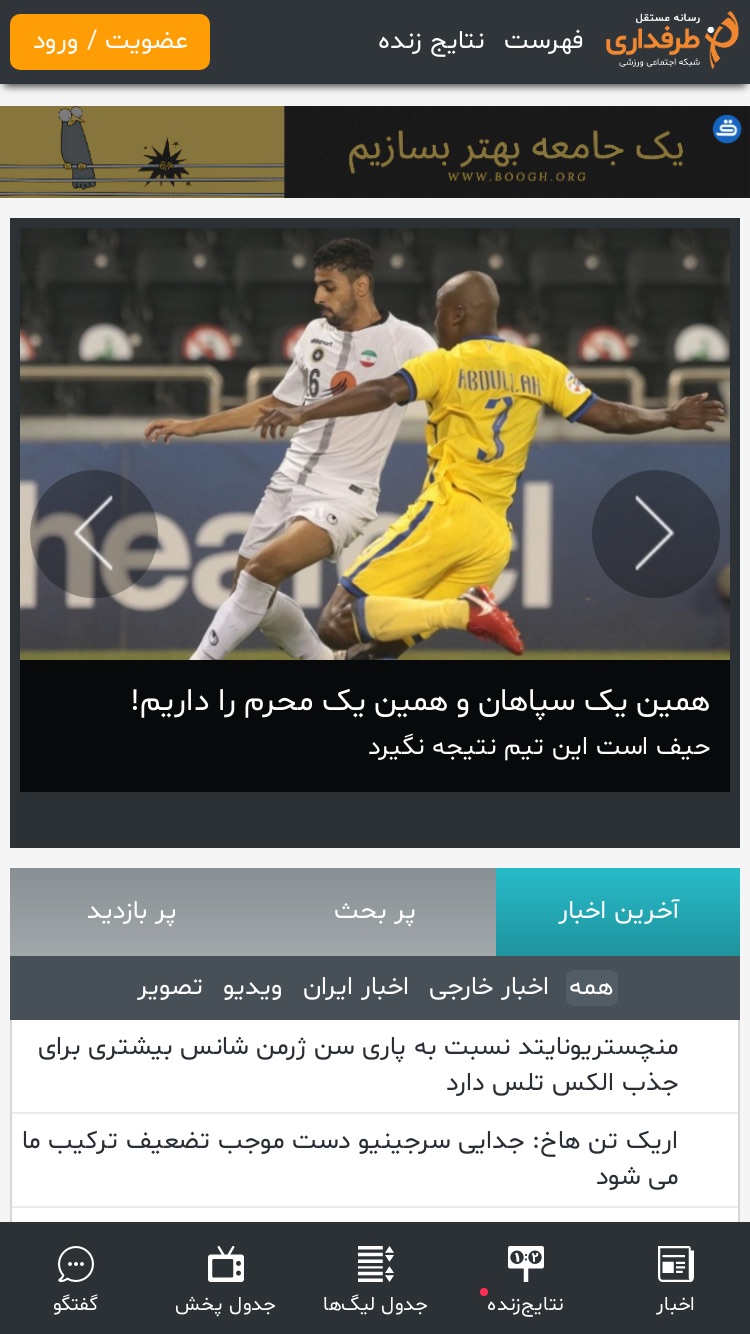Show next slide with right arrow
The width and height of the screenshot is (750, 1334).
(656, 534)
